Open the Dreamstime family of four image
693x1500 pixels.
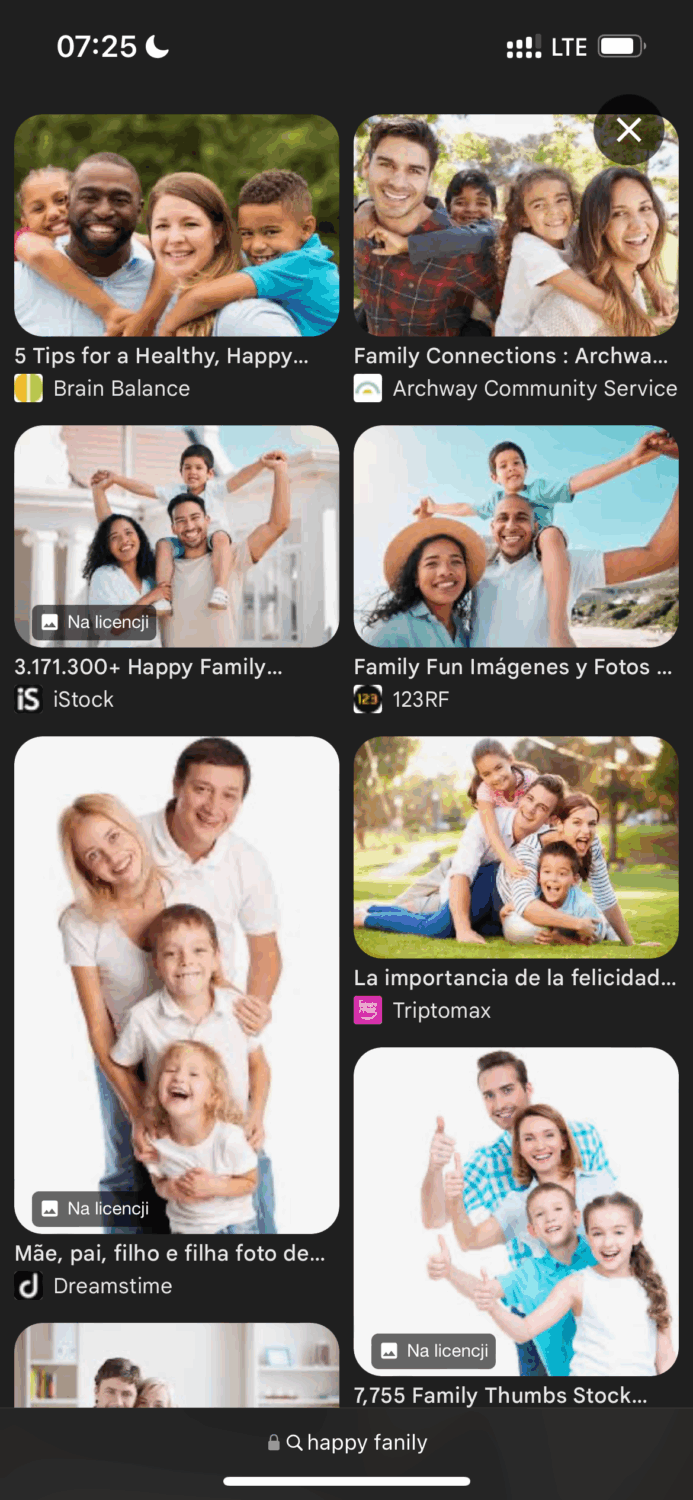176,985
